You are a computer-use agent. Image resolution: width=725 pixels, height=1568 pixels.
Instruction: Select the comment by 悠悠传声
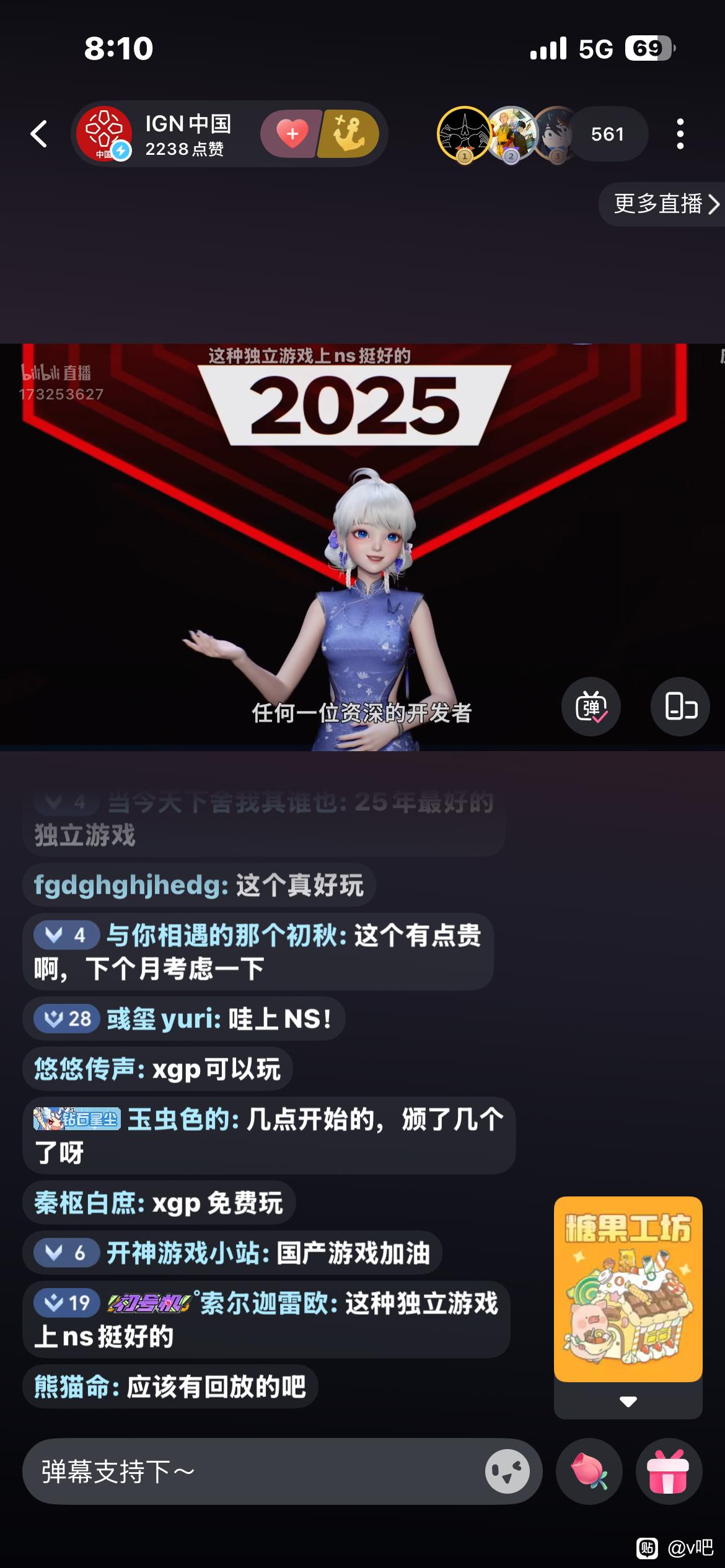pyautogui.click(x=157, y=1069)
